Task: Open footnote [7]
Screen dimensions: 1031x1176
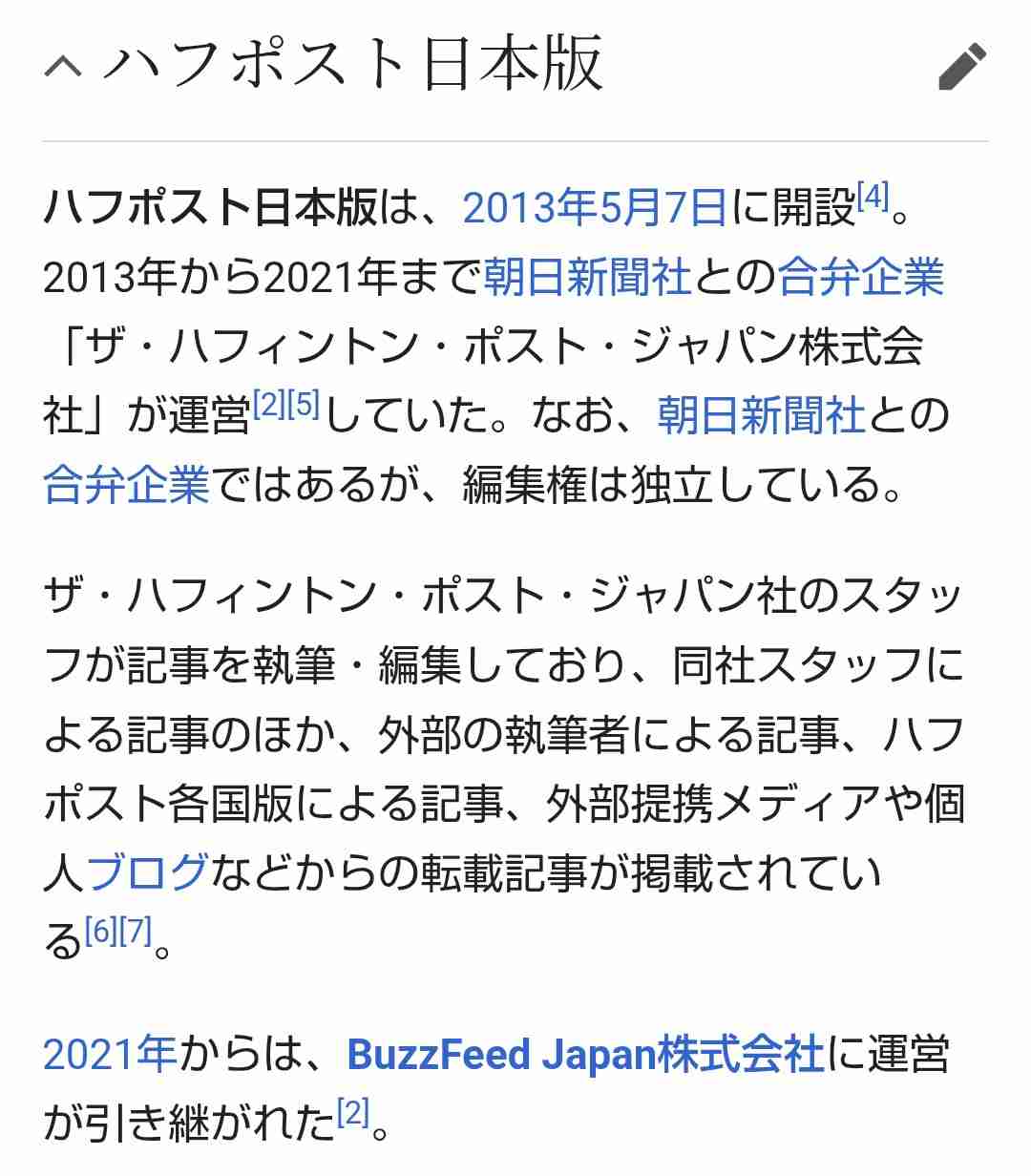Action: pyautogui.click(x=136, y=930)
